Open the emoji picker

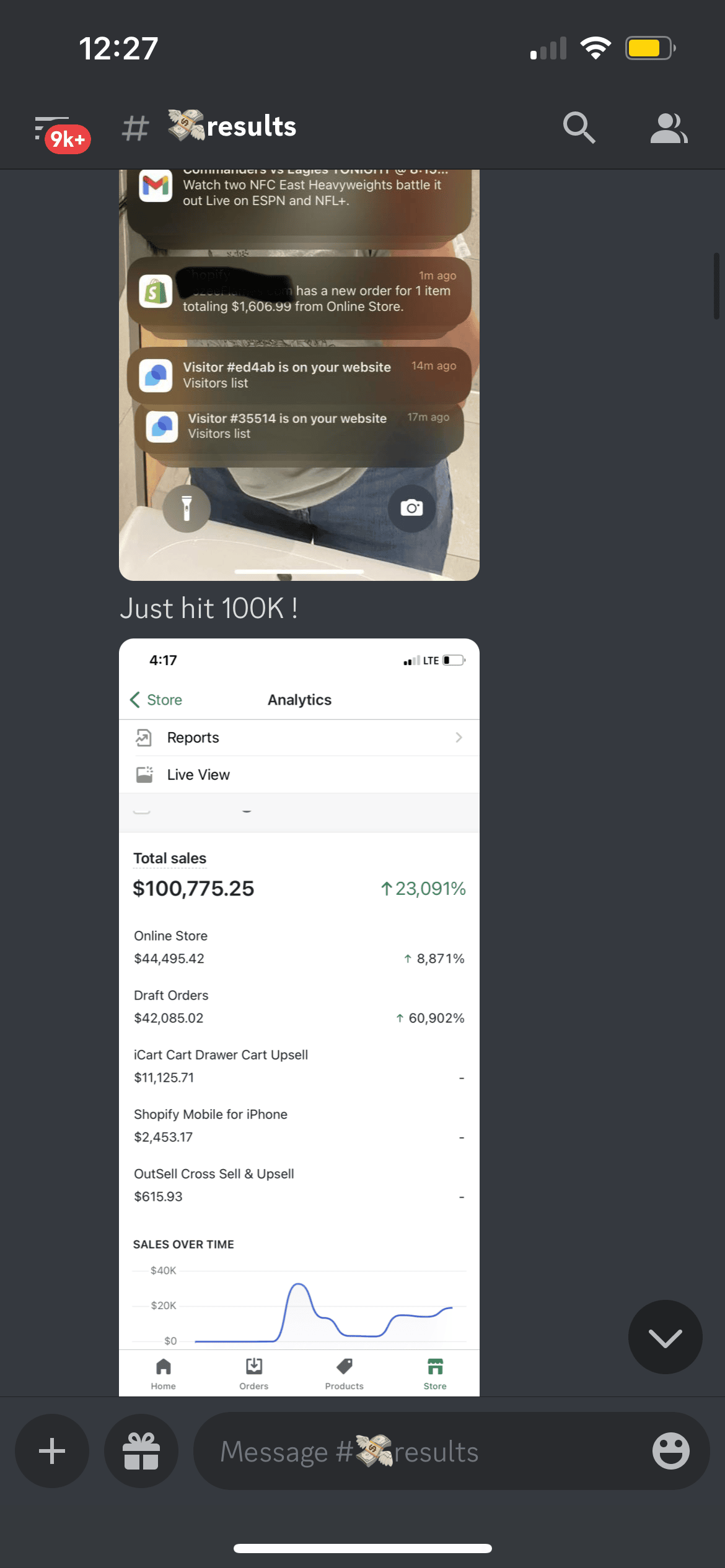(x=670, y=1451)
